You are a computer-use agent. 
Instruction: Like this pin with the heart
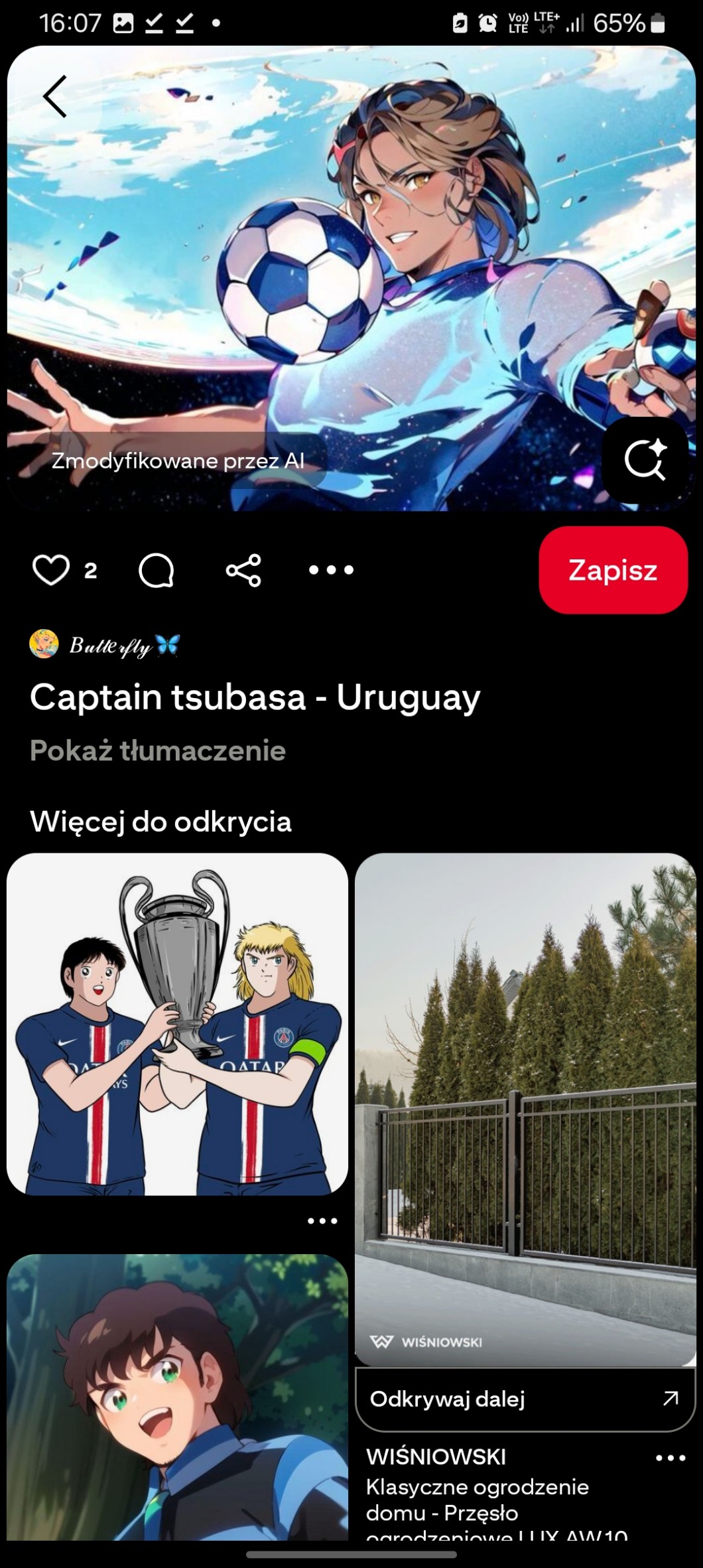click(51, 571)
